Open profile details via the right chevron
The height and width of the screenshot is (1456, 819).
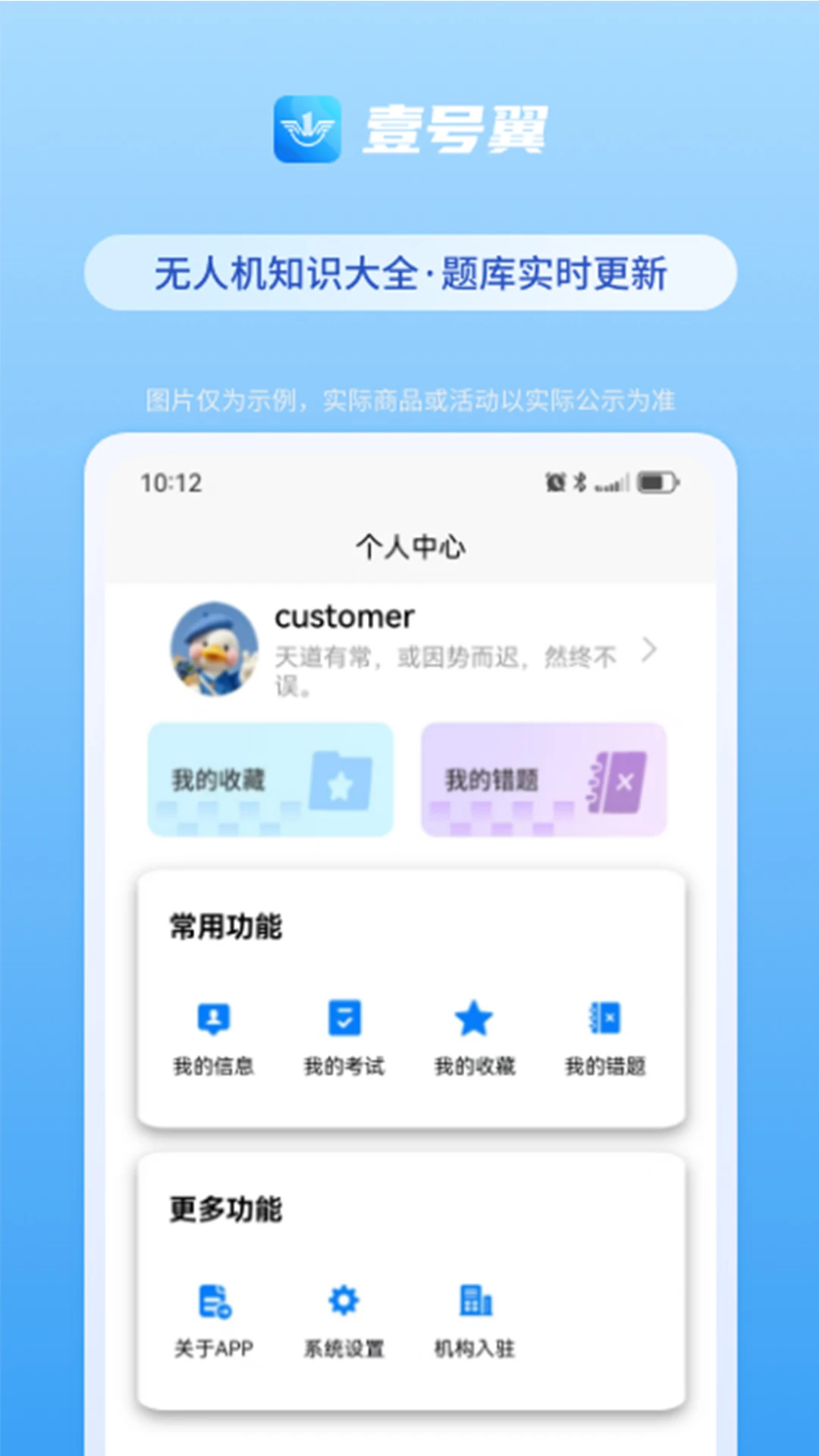coord(649,651)
